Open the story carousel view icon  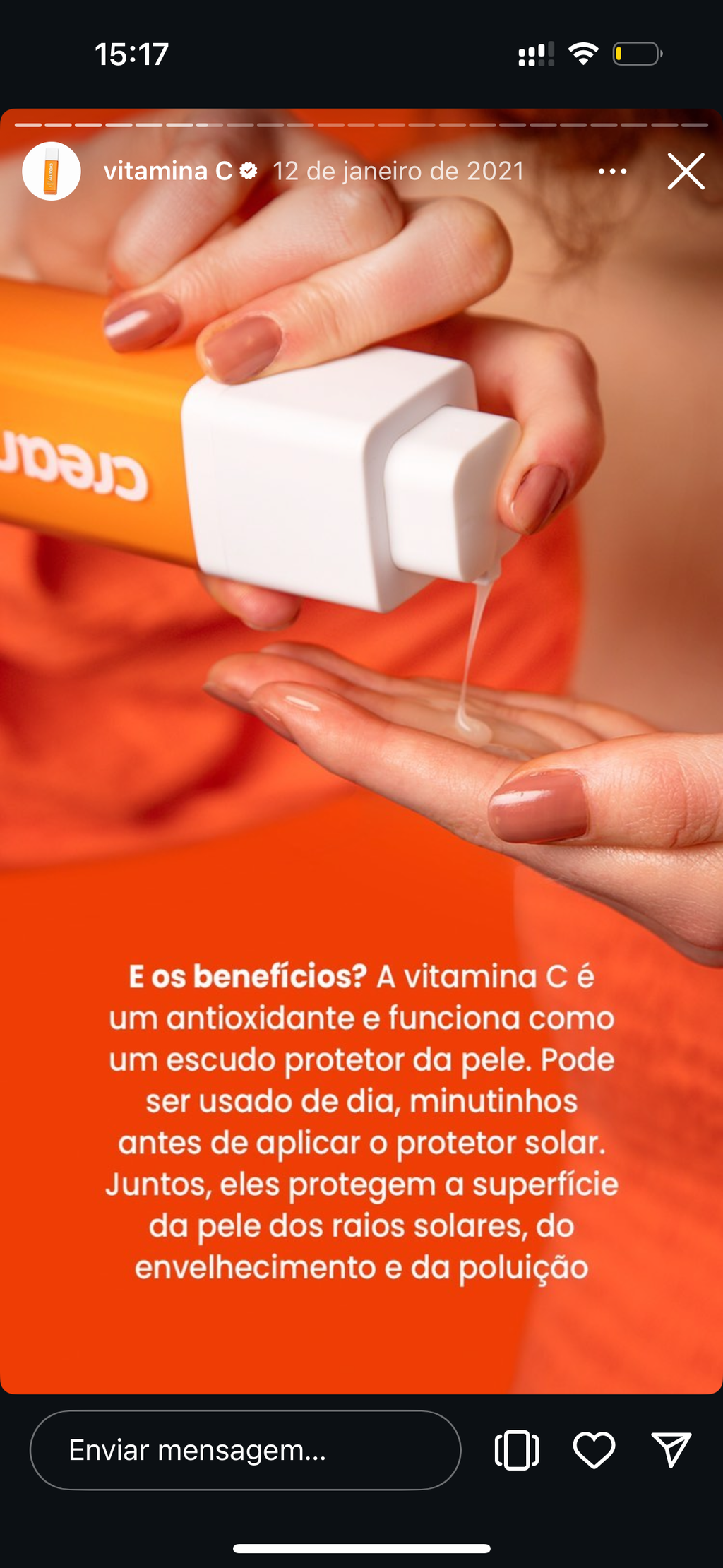tap(517, 1450)
